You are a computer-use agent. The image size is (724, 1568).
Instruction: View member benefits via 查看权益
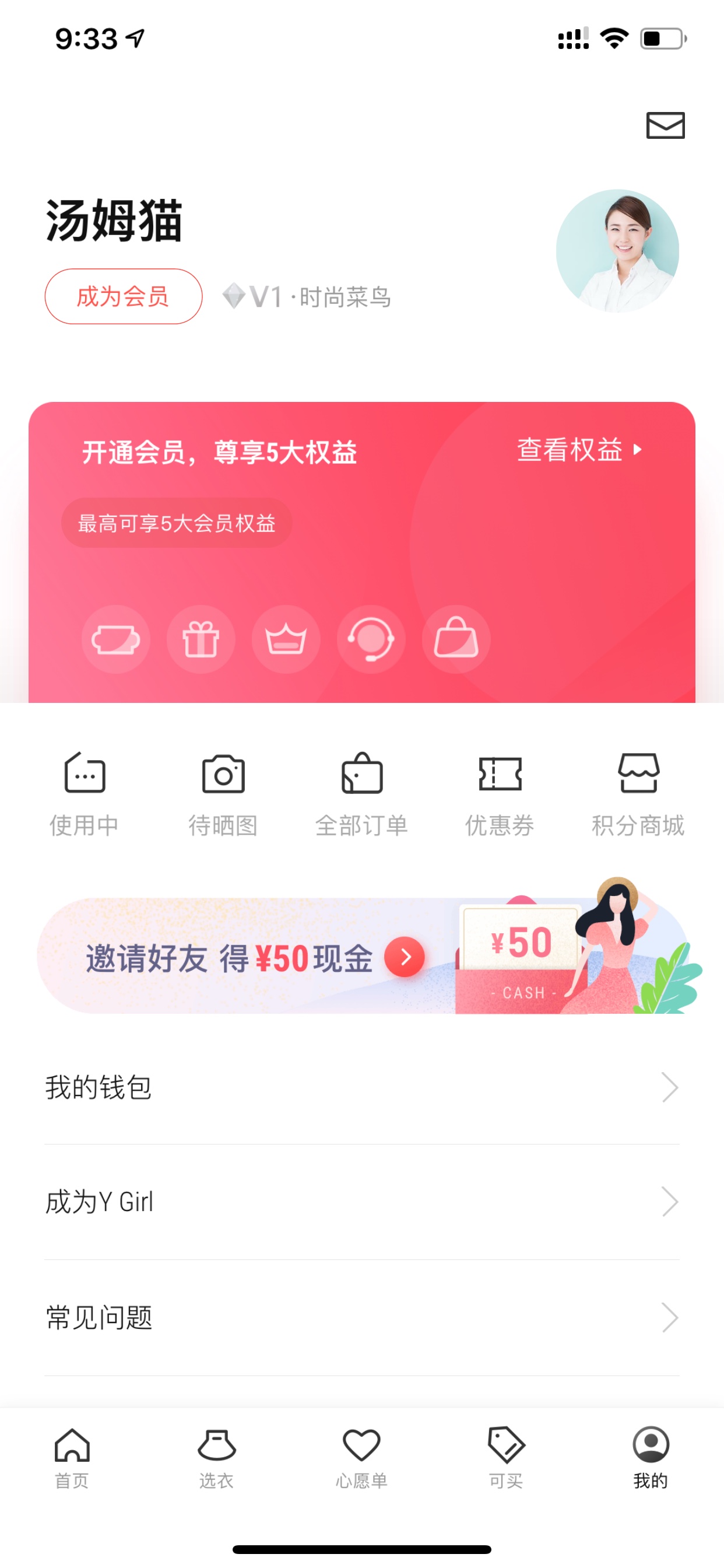(x=579, y=450)
